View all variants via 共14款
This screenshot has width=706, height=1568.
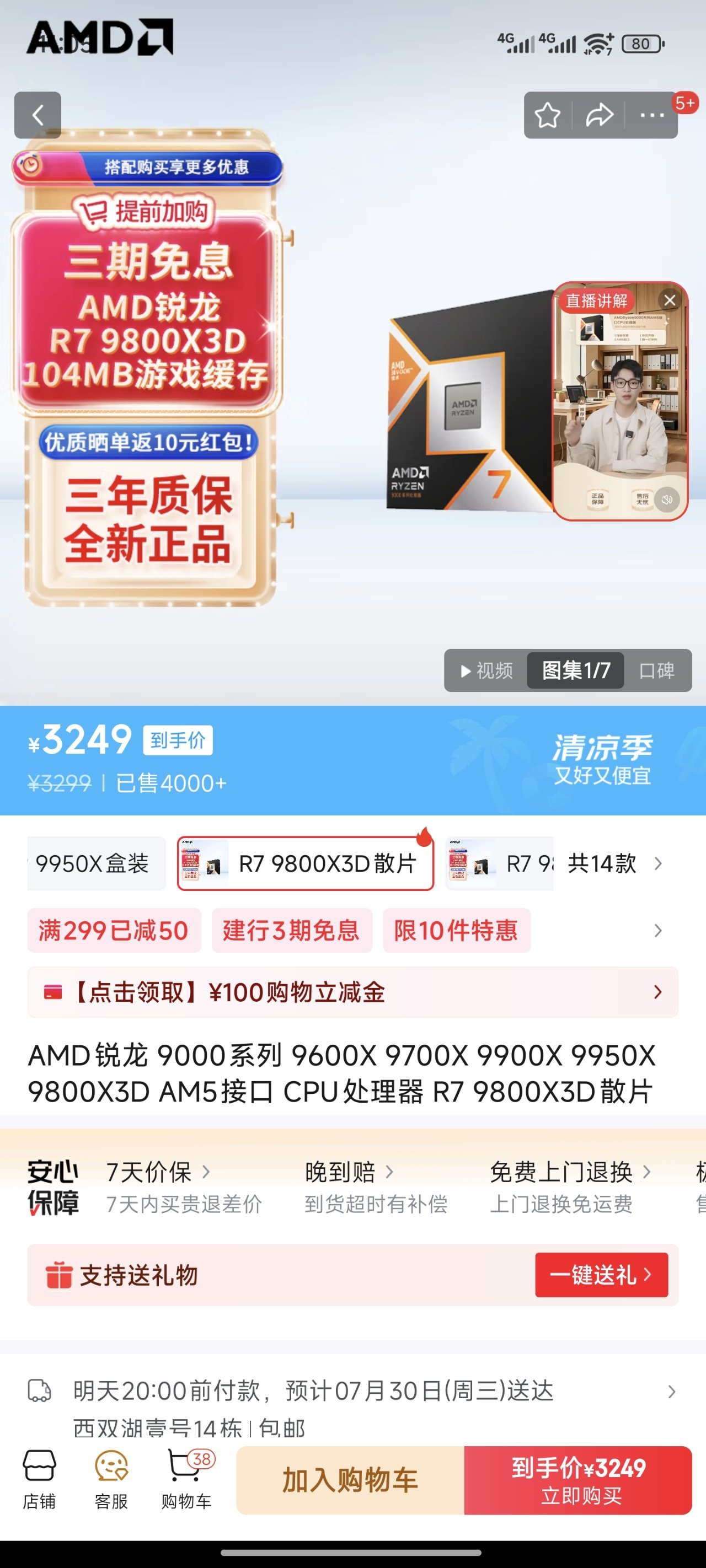pos(614,863)
